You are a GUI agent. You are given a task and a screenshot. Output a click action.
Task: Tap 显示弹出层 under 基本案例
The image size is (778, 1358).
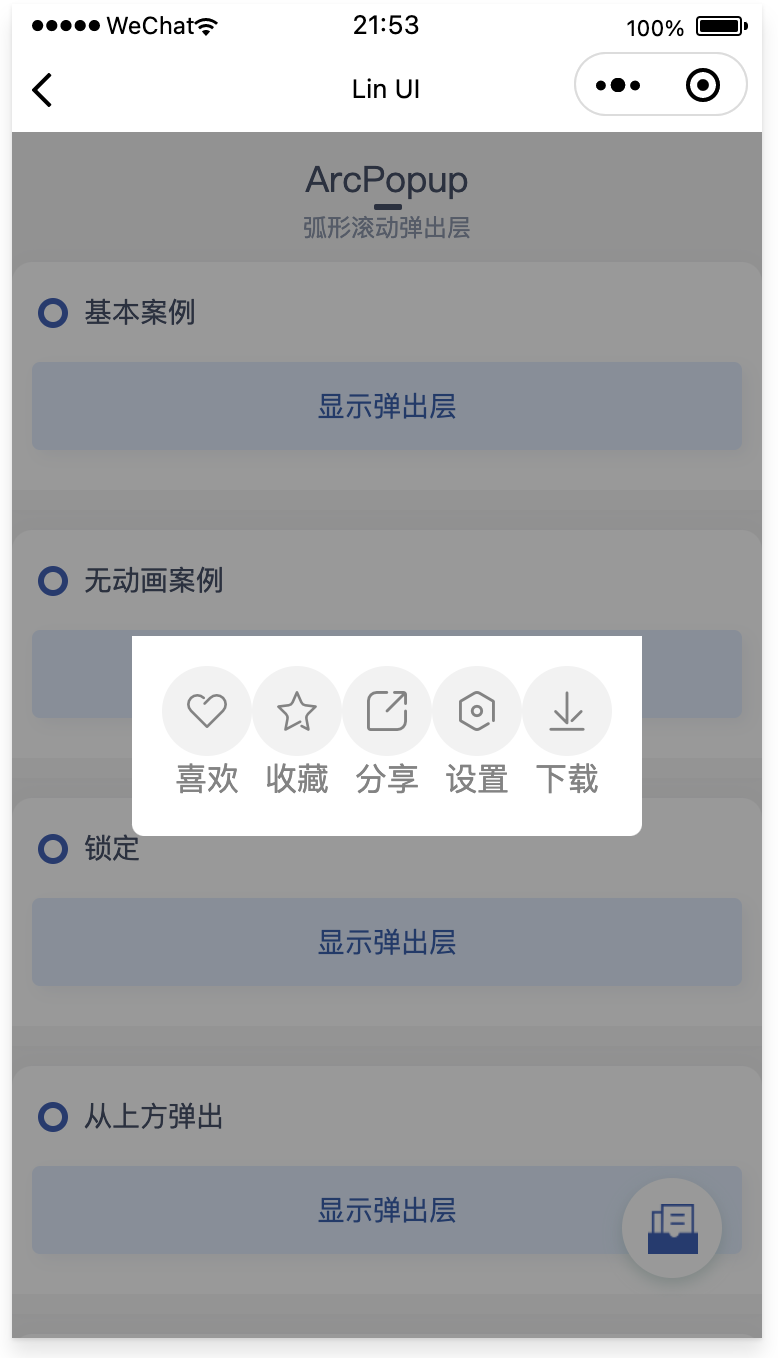(x=387, y=406)
